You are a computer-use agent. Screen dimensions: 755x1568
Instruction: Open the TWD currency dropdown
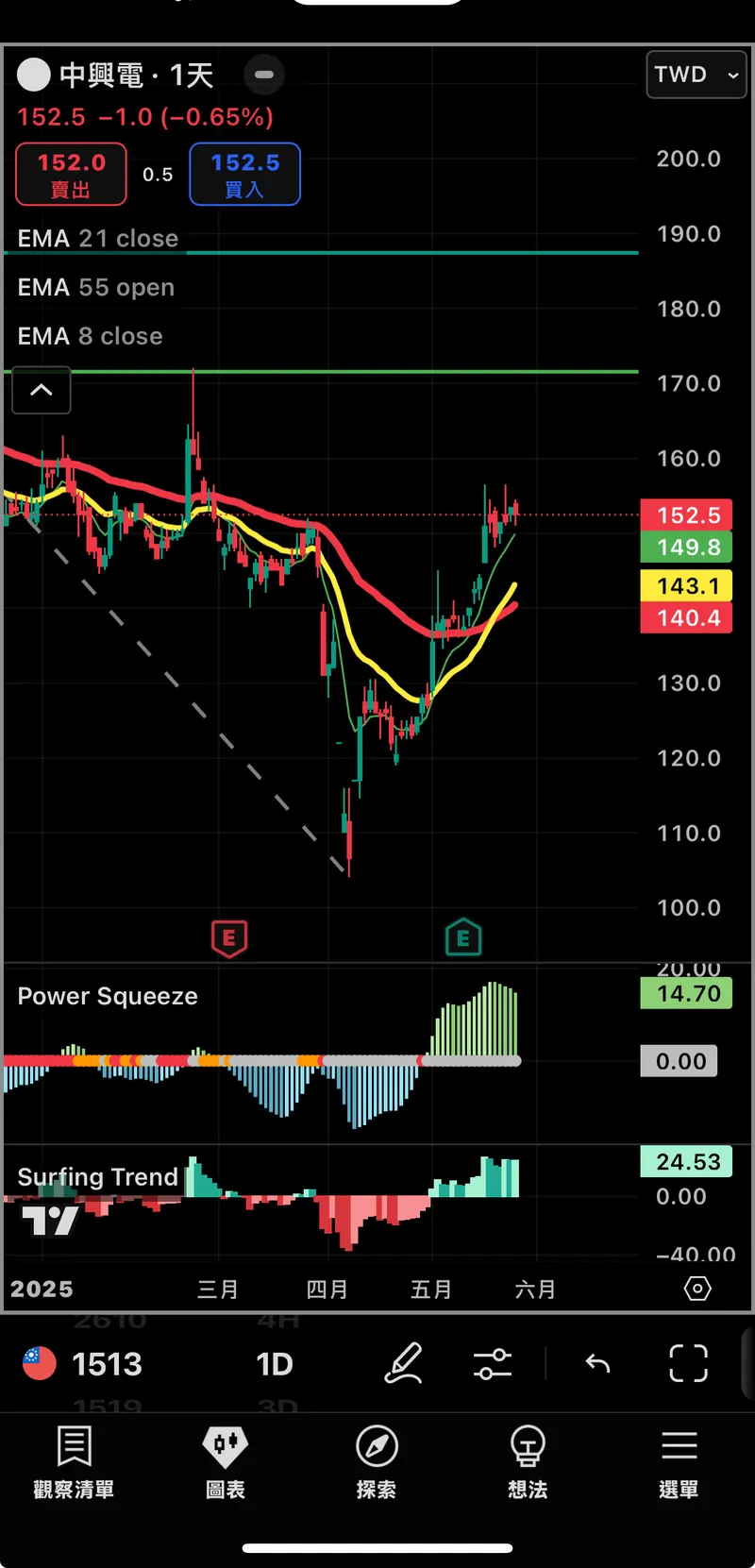[x=696, y=75]
